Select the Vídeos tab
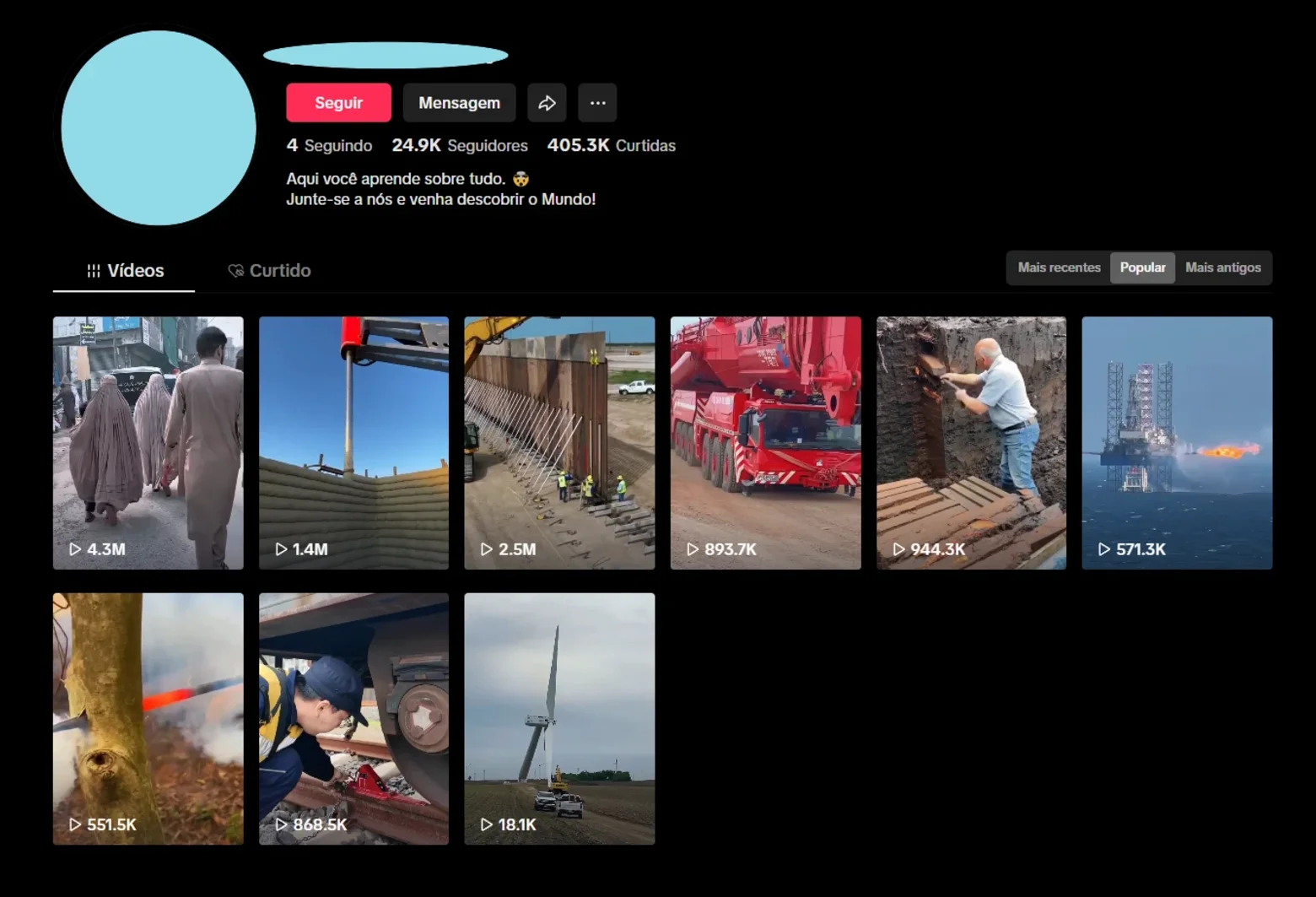This screenshot has width=1316, height=897. click(x=125, y=271)
